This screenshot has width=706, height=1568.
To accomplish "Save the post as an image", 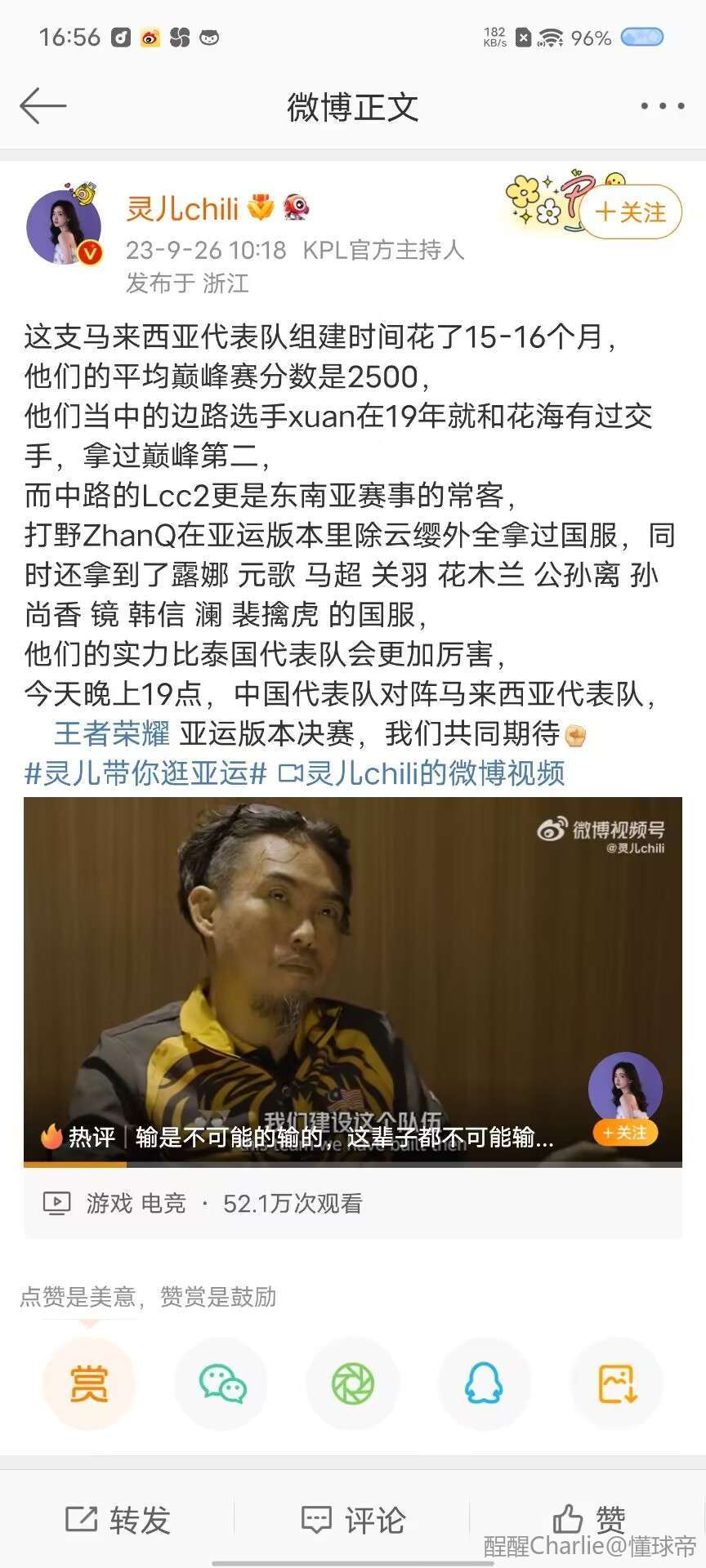I will click(616, 1383).
